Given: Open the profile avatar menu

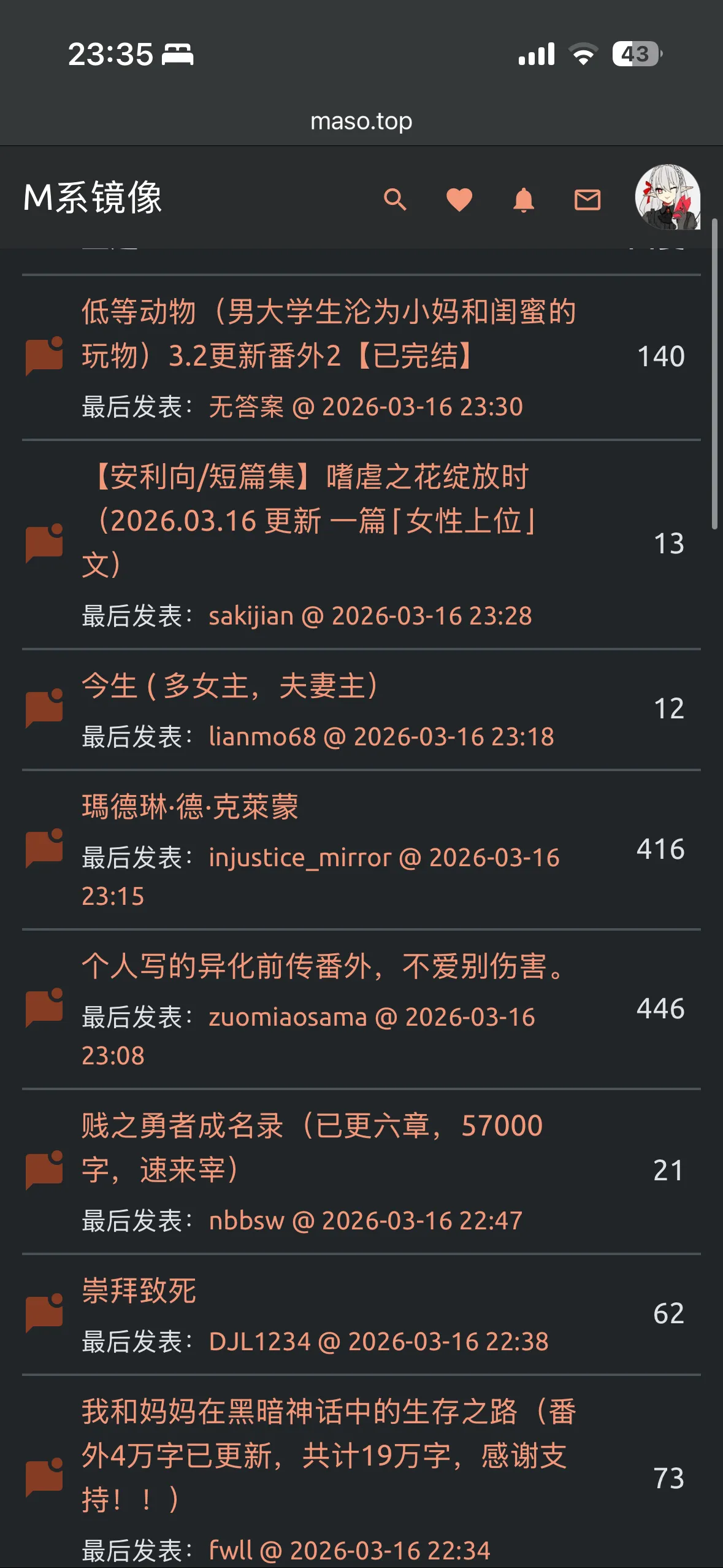Looking at the screenshot, I should pos(667,197).
